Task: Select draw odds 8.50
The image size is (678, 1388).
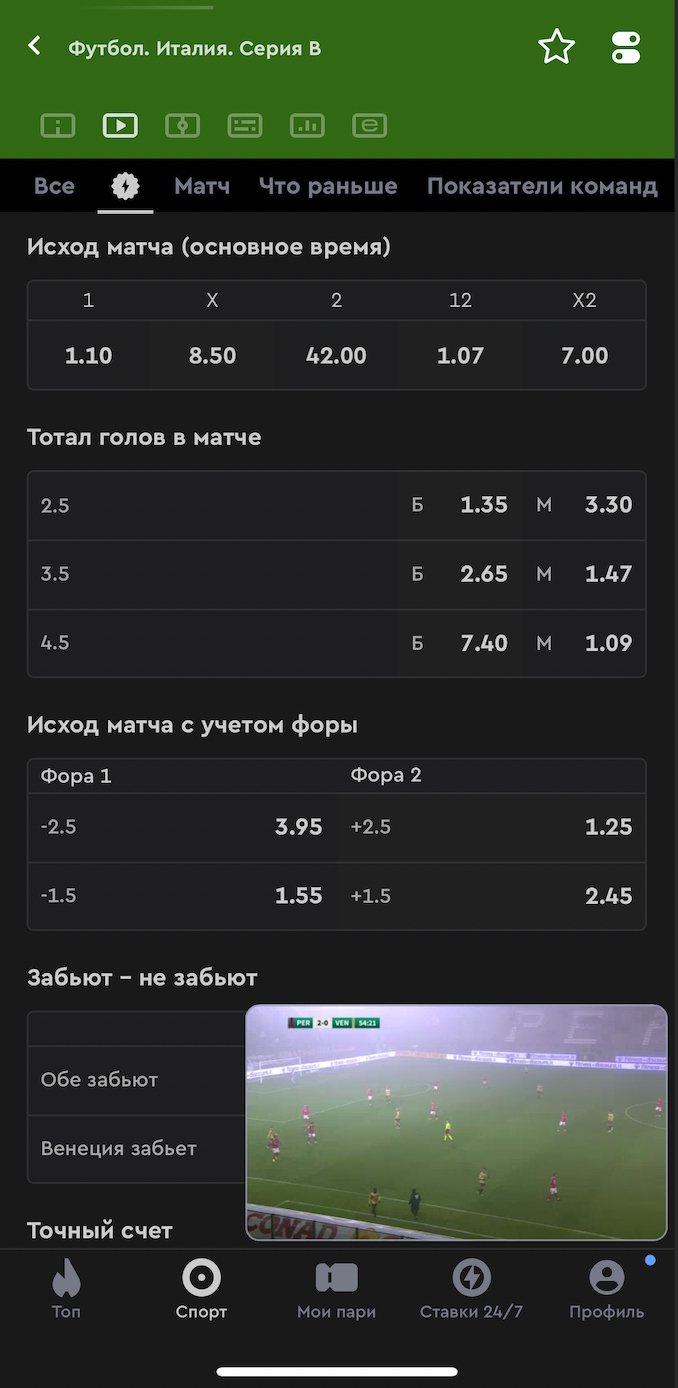Action: pyautogui.click(x=212, y=355)
